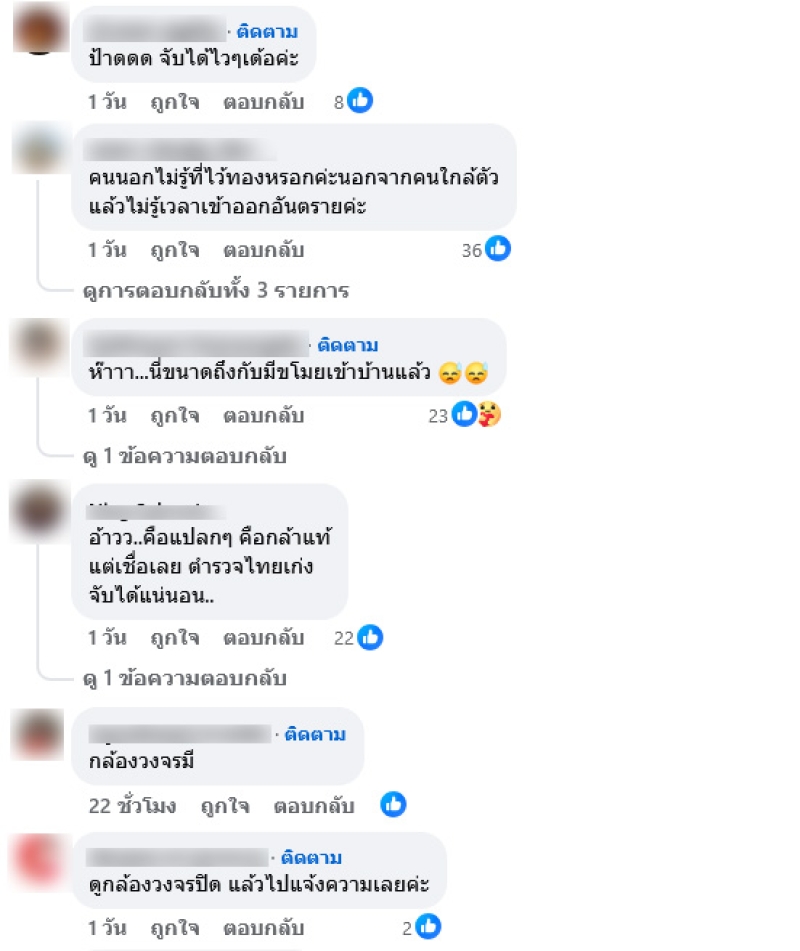Viewport: 800px width, 951px height.
Task: Reply to the คนนอกไม่รู้ที่ไว้ทอง comment
Action: (x=263, y=250)
